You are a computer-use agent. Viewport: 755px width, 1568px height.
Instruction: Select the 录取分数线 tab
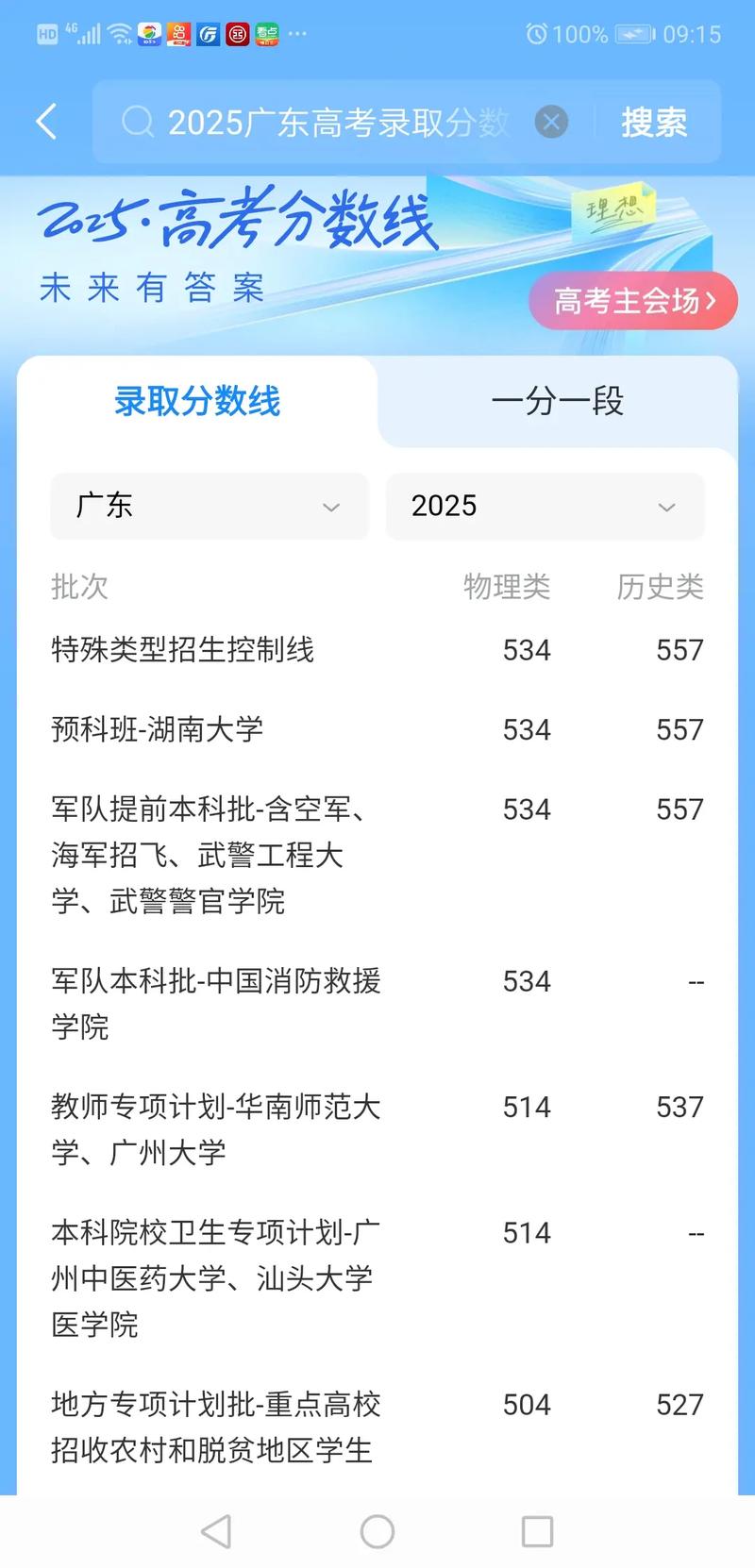[196, 402]
